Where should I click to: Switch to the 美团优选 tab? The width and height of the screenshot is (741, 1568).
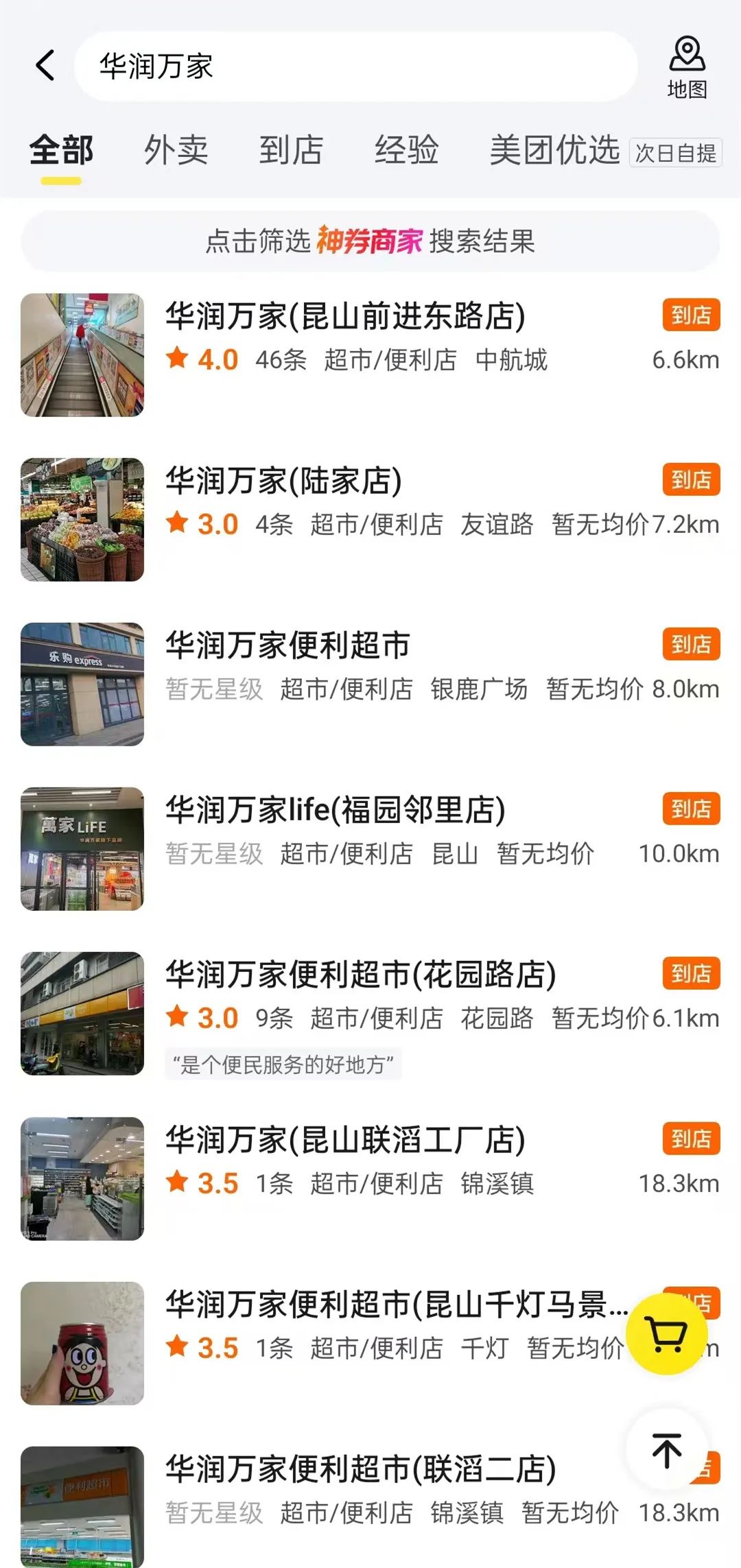554,150
